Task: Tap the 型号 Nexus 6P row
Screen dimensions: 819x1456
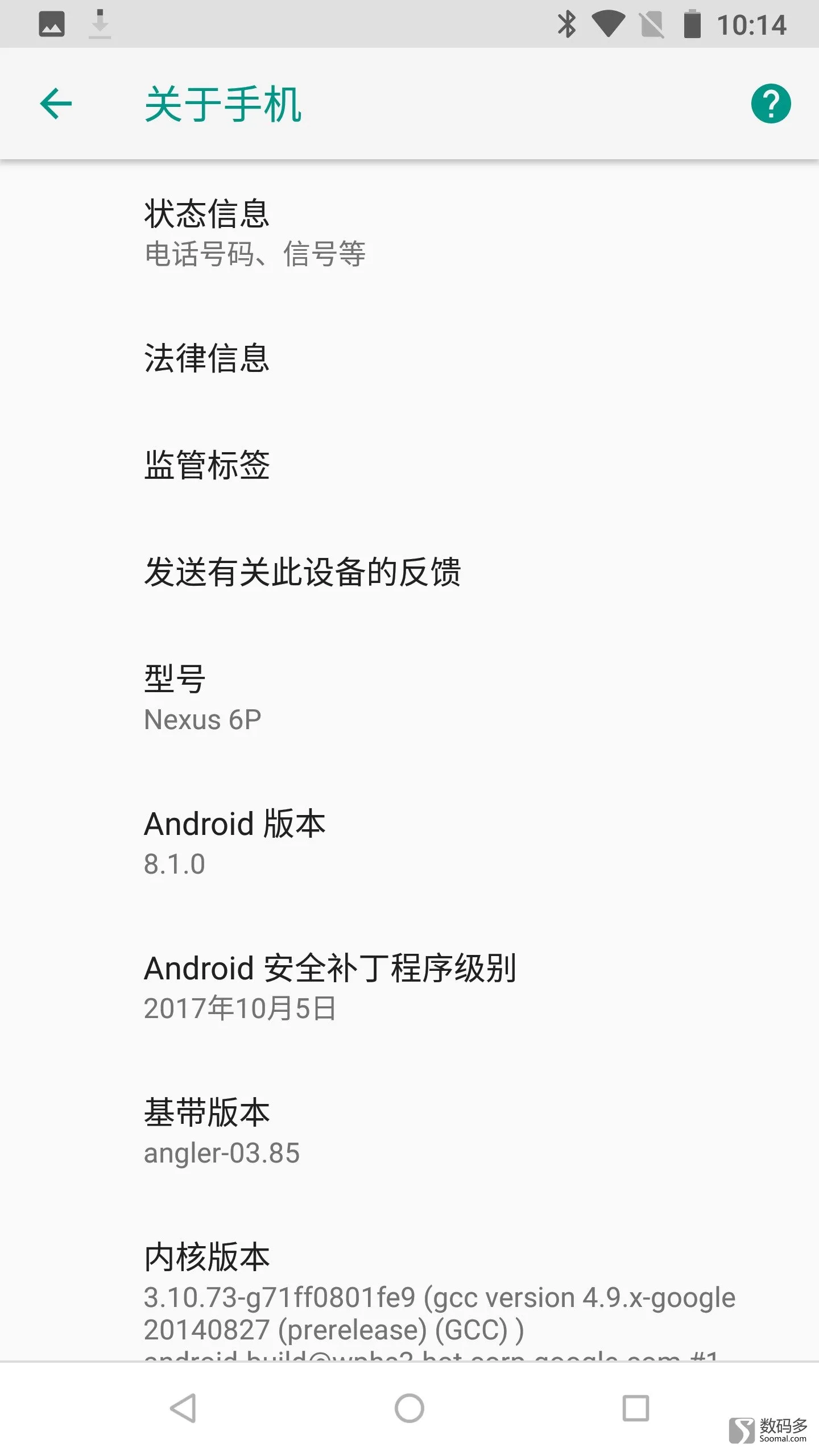Action: pos(409,698)
